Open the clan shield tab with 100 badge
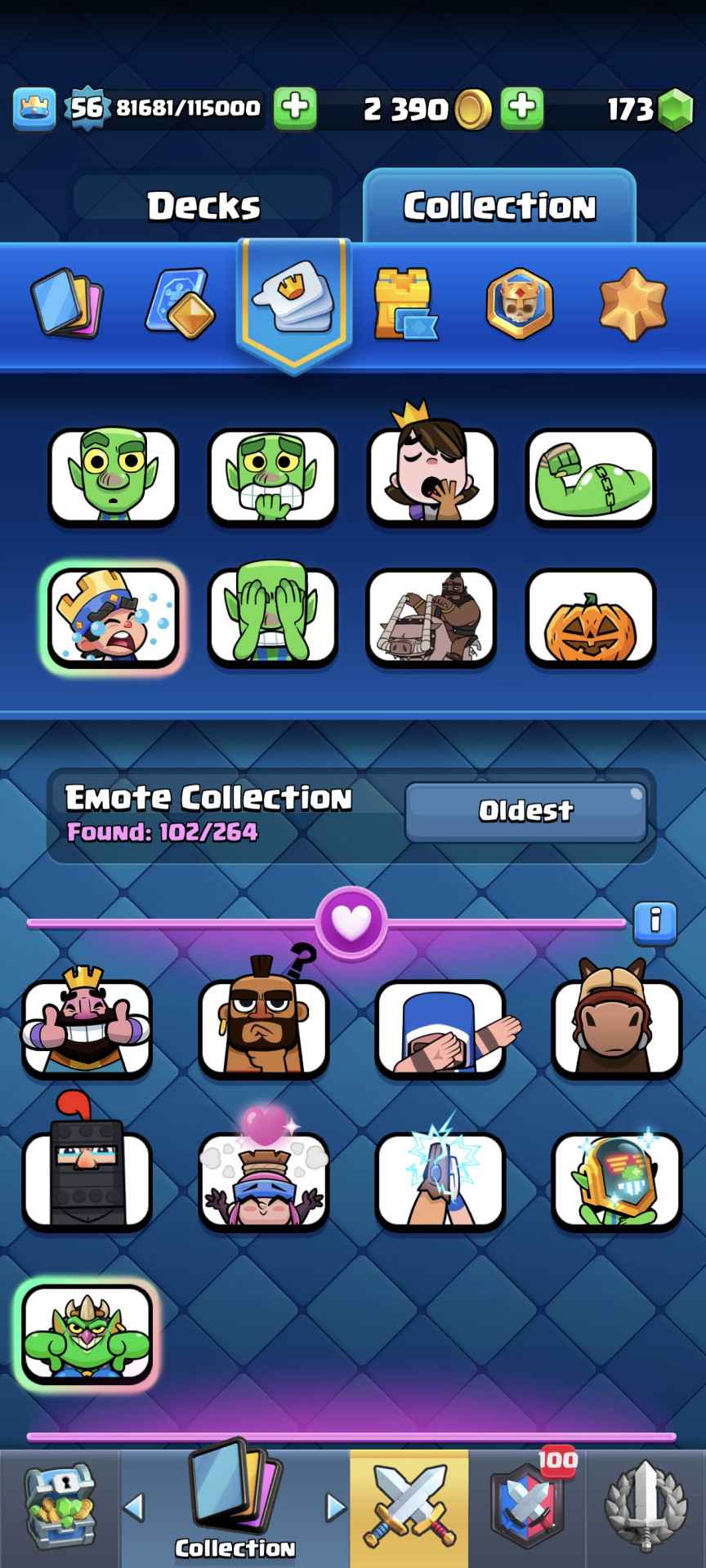706x1568 pixels. (x=527, y=1508)
